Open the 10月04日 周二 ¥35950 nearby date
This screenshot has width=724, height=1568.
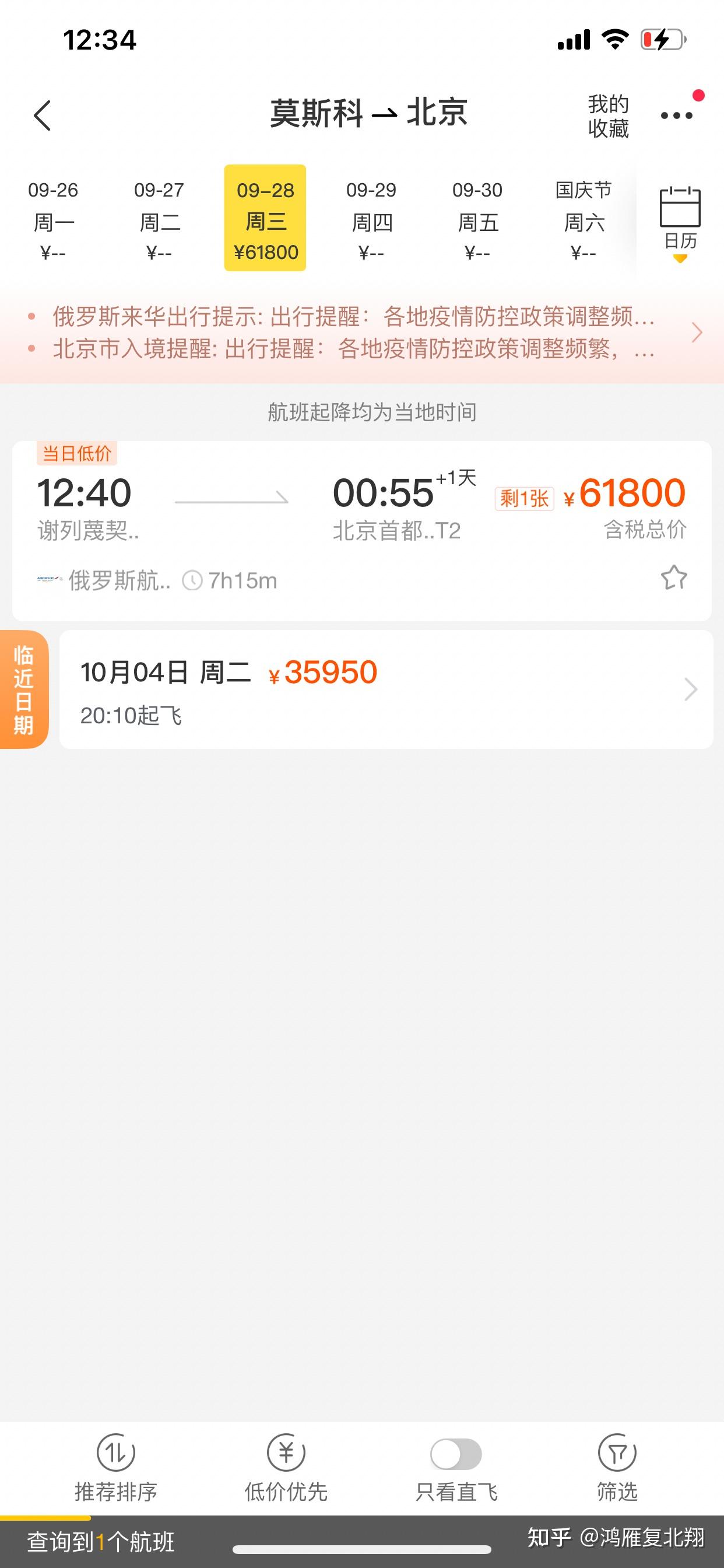(x=386, y=689)
